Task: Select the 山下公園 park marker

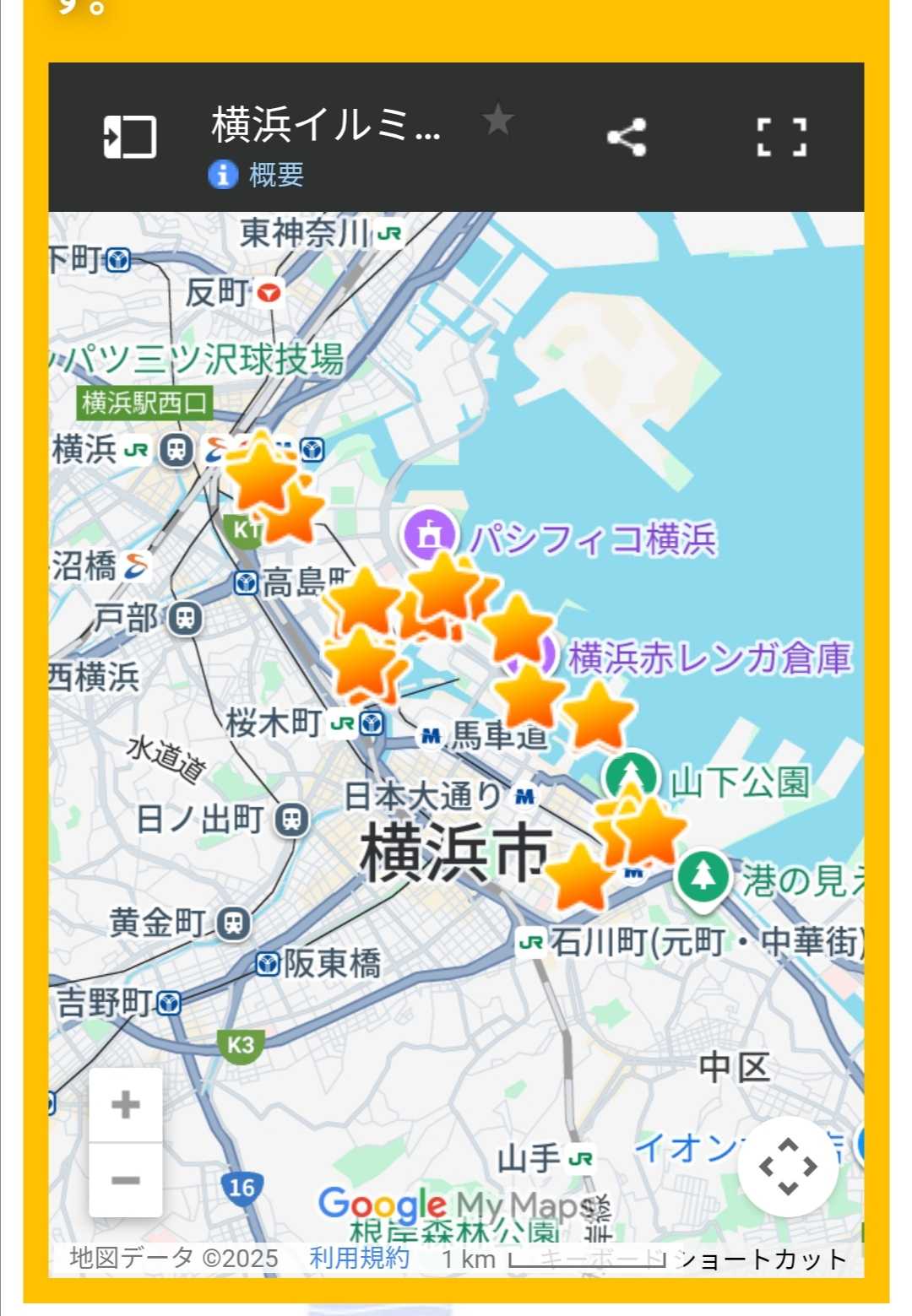Action: (631, 773)
